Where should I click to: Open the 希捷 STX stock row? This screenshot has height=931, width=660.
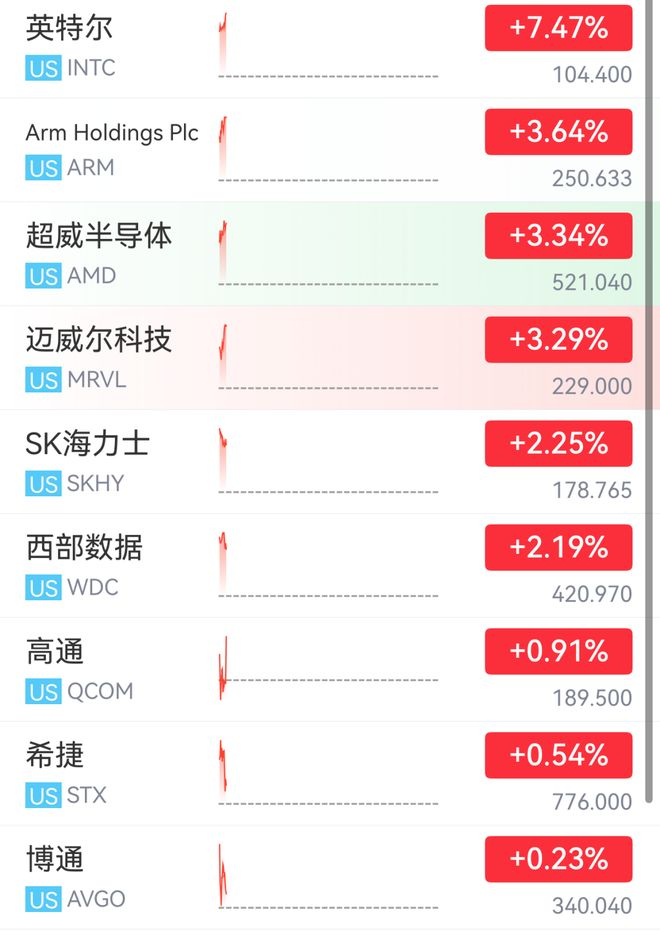click(322, 774)
